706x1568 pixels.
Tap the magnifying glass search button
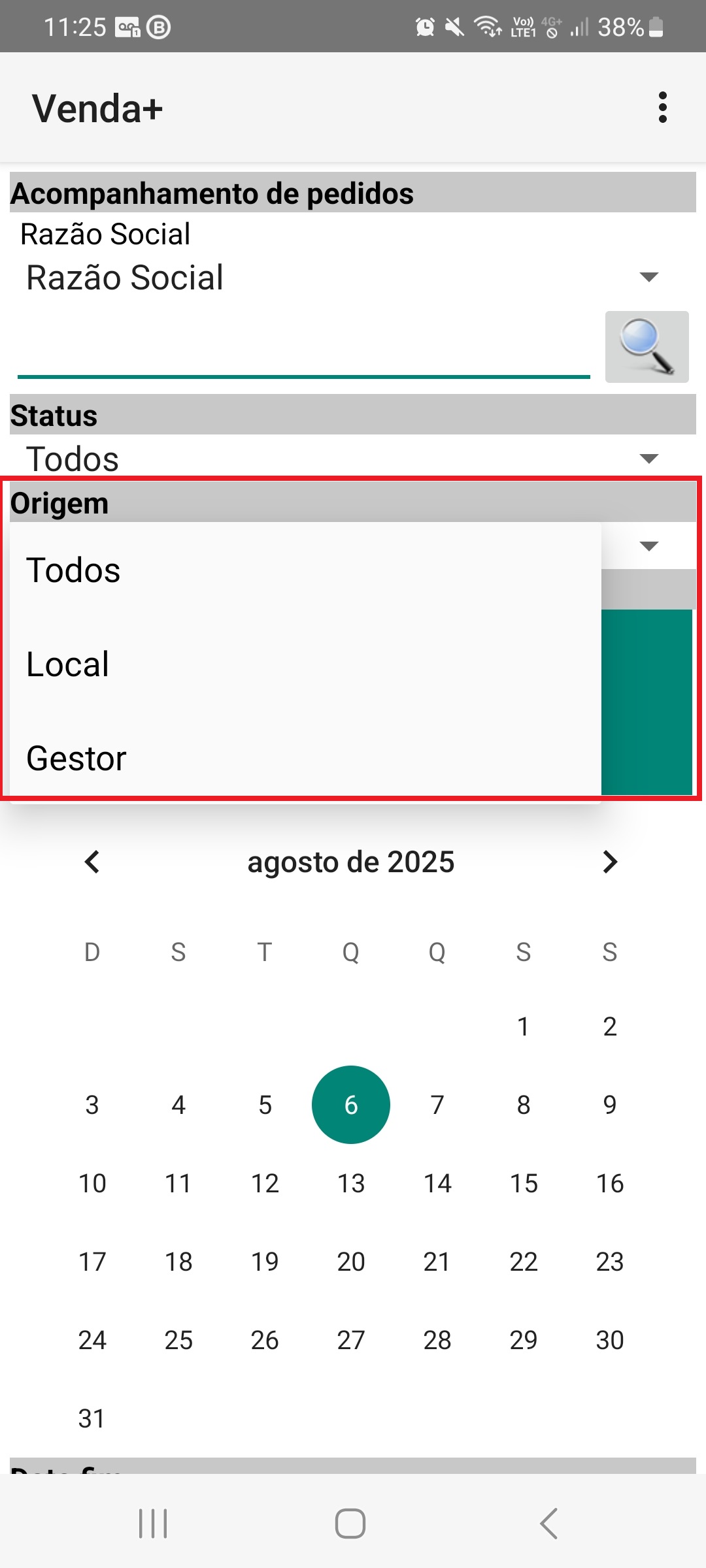(x=647, y=346)
